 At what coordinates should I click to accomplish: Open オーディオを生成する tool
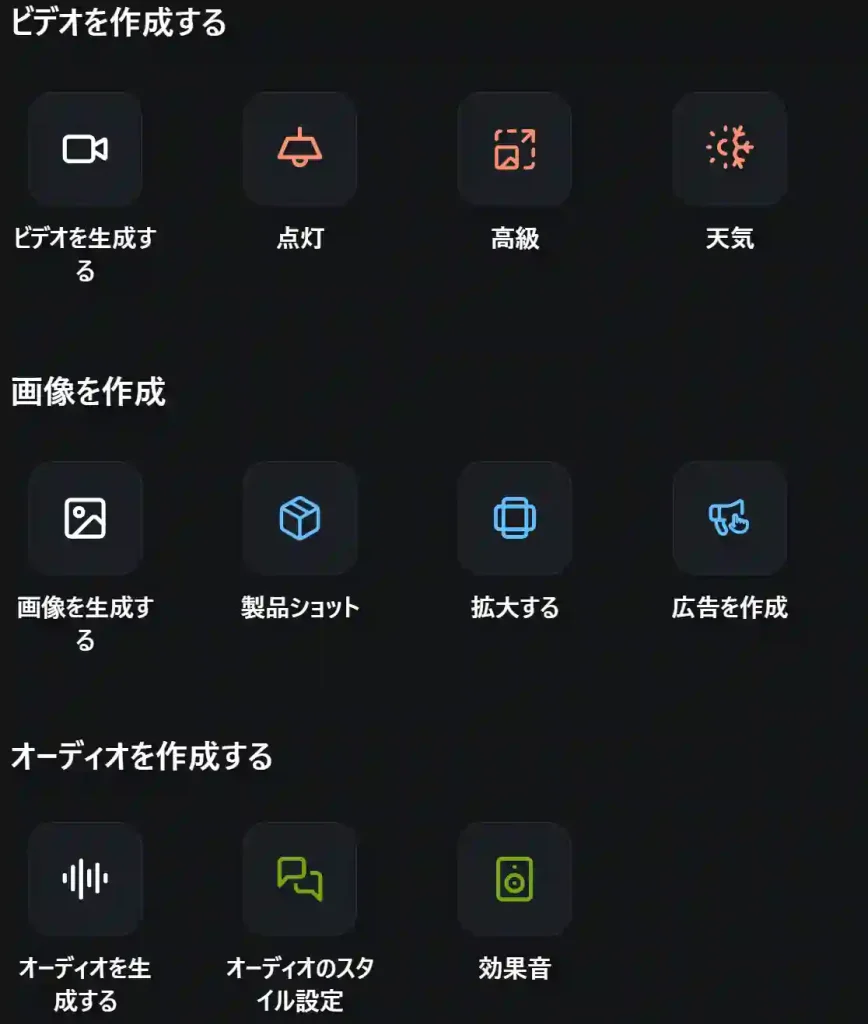(x=85, y=879)
